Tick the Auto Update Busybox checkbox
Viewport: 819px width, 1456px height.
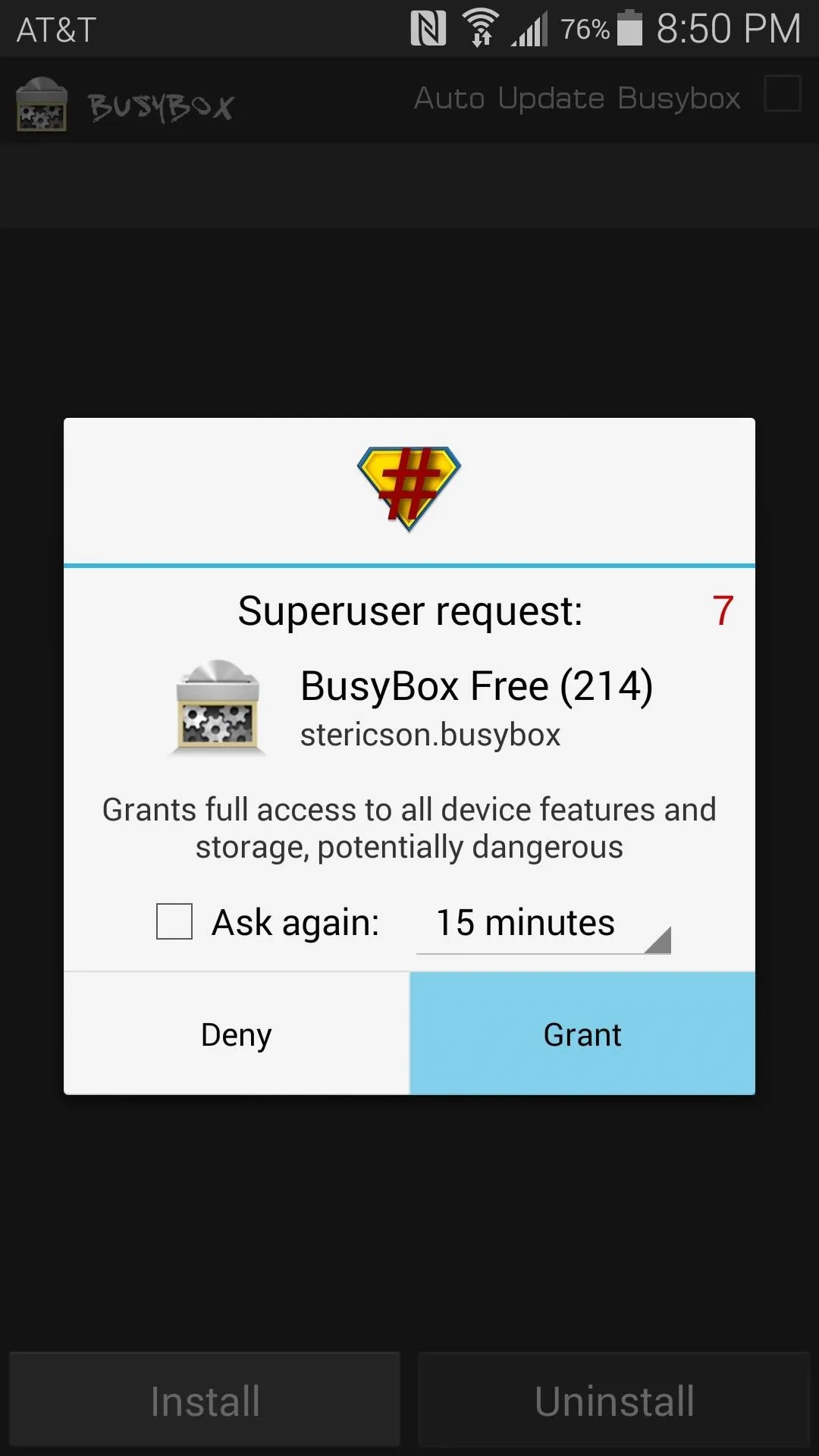783,94
